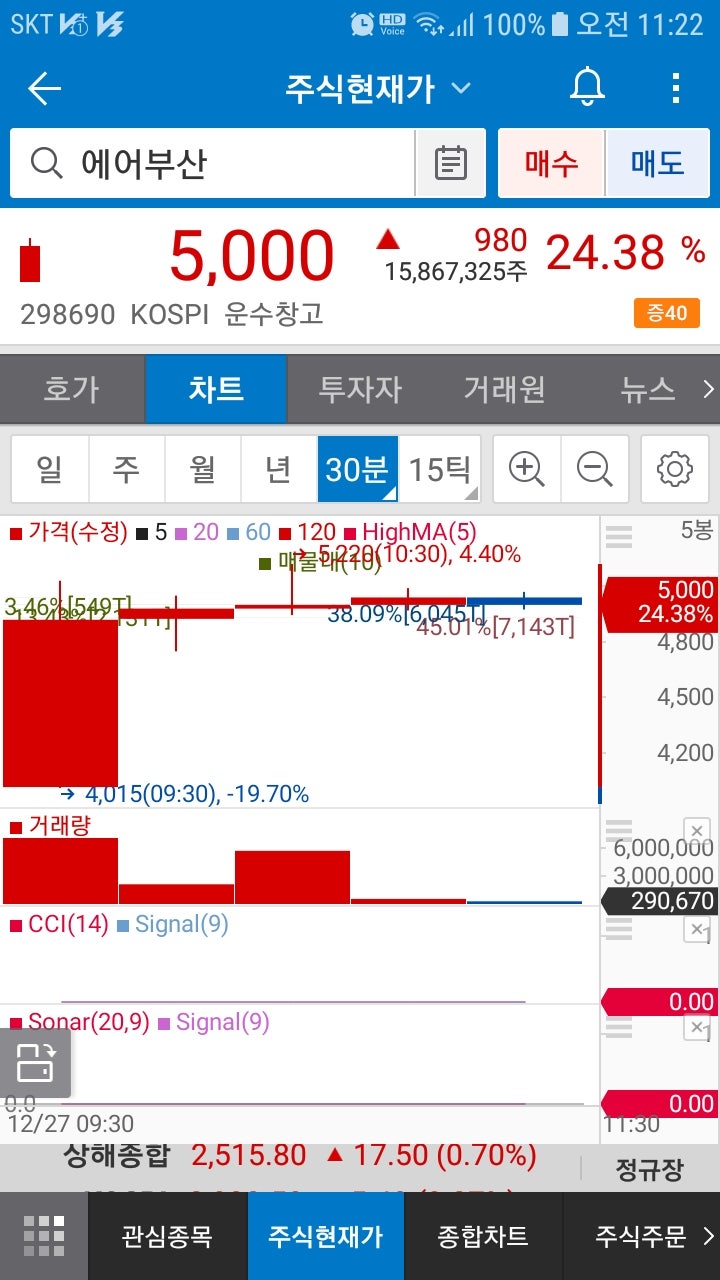Reveal more tabs with the right chevron

point(708,390)
